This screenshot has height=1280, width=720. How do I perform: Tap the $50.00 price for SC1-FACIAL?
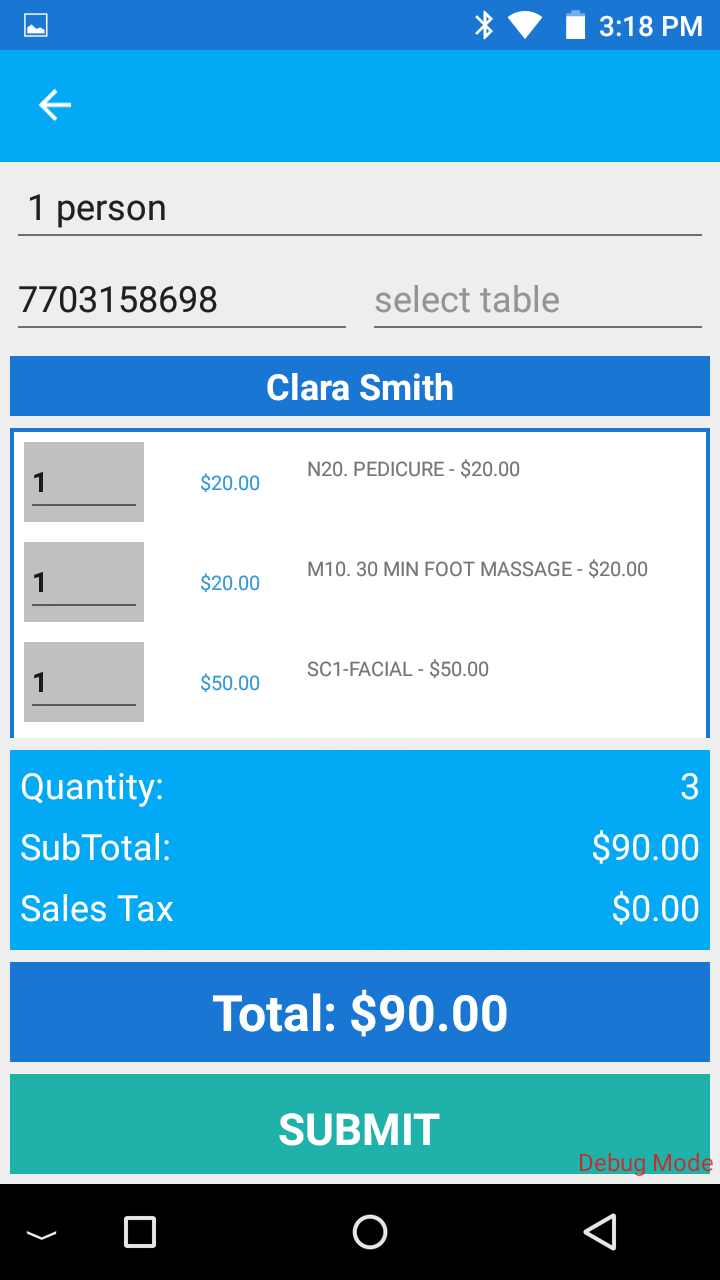[x=230, y=683]
